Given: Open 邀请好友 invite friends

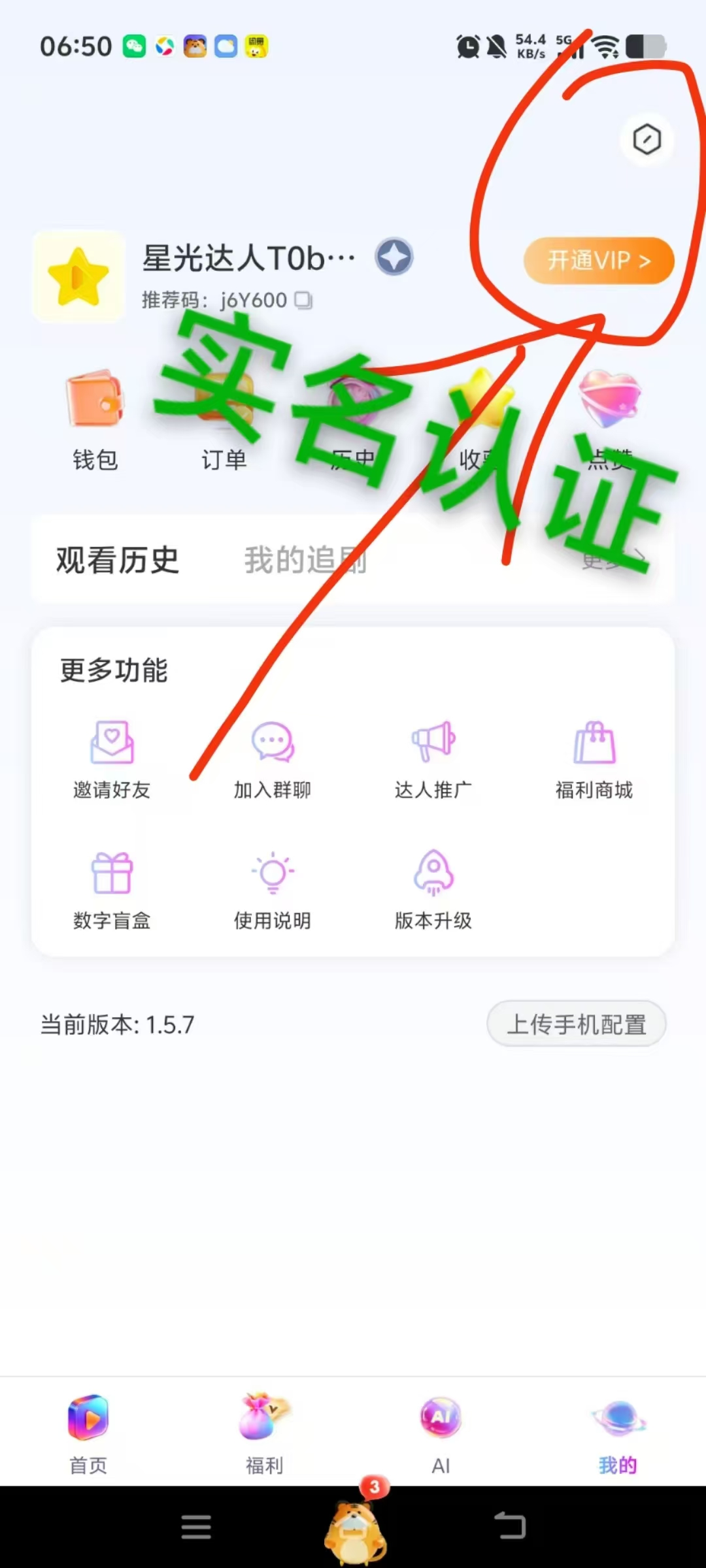Looking at the screenshot, I should click(x=112, y=760).
